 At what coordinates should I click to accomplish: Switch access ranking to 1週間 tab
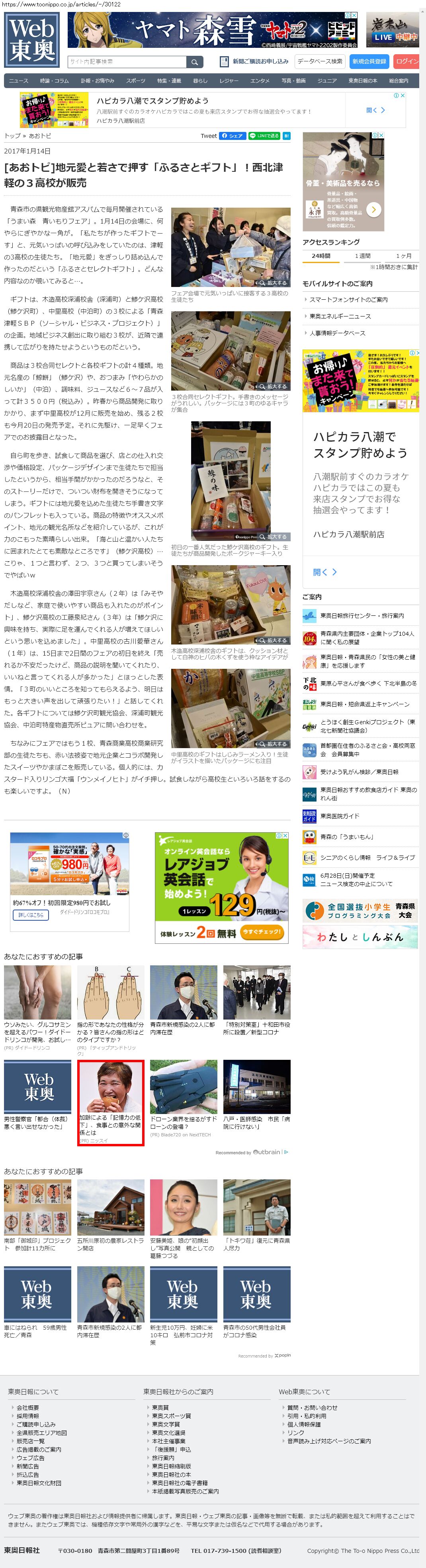coord(362,255)
